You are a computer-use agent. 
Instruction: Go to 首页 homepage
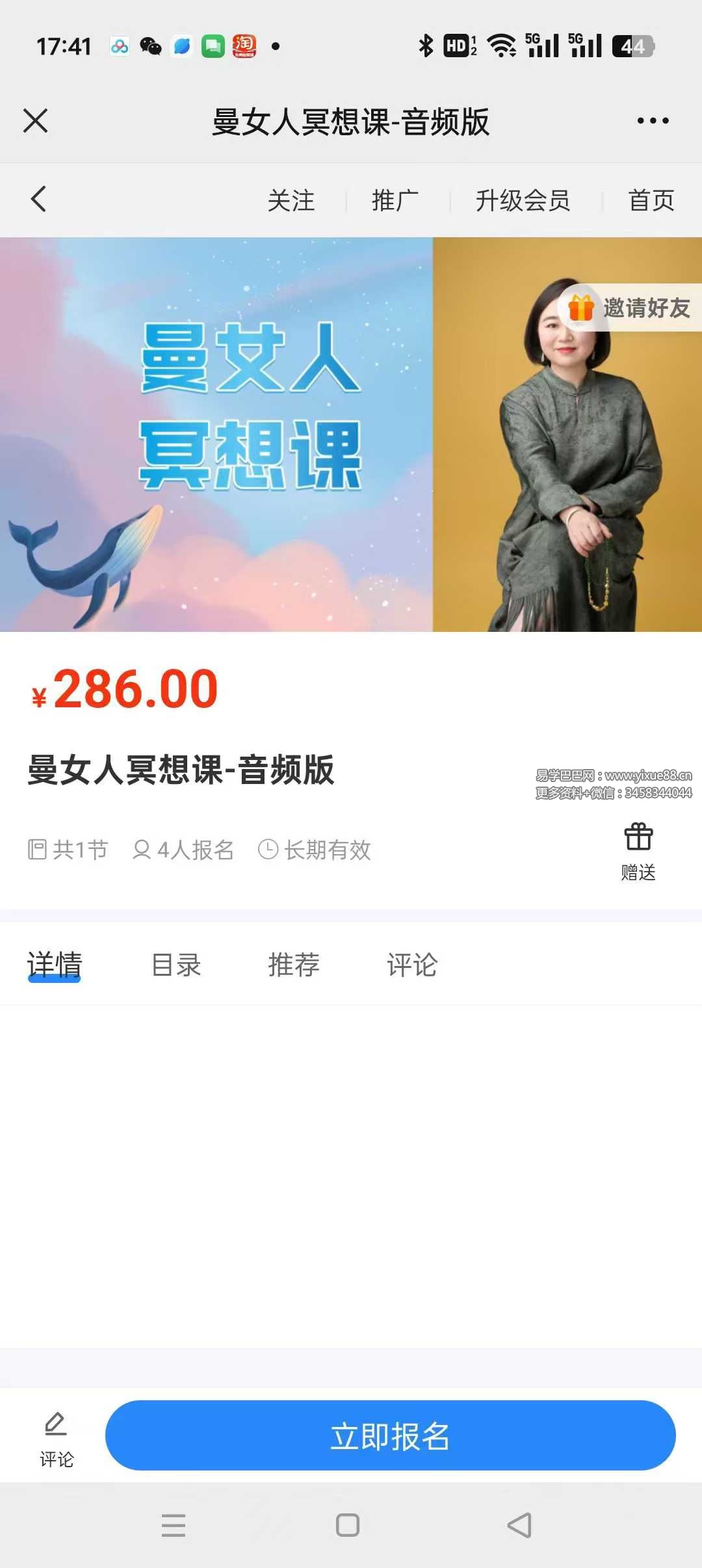coord(651,200)
